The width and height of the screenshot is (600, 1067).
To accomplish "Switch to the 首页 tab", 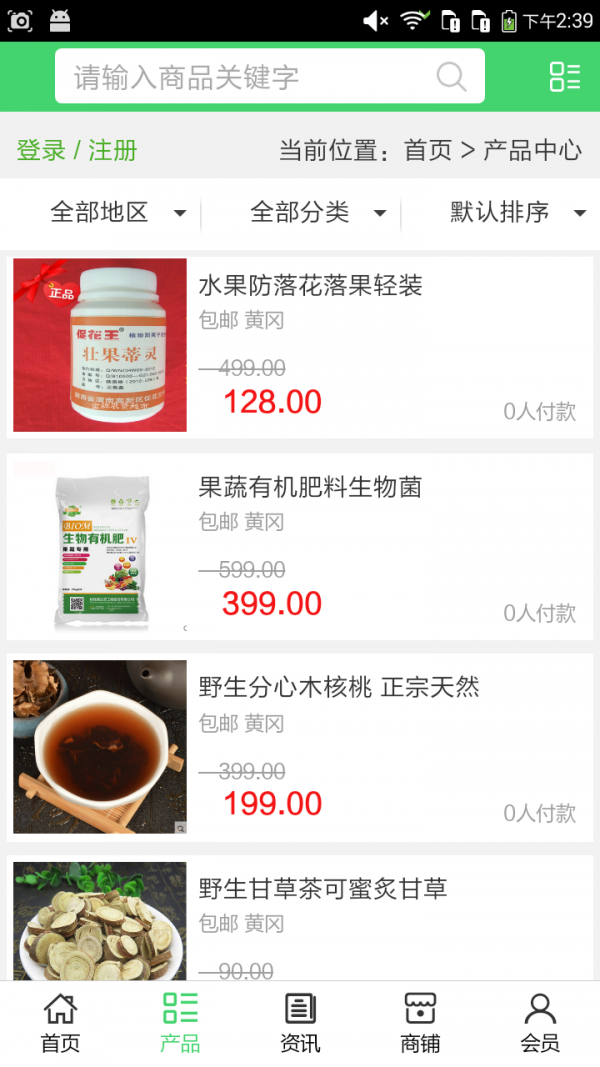I will (x=60, y=1023).
